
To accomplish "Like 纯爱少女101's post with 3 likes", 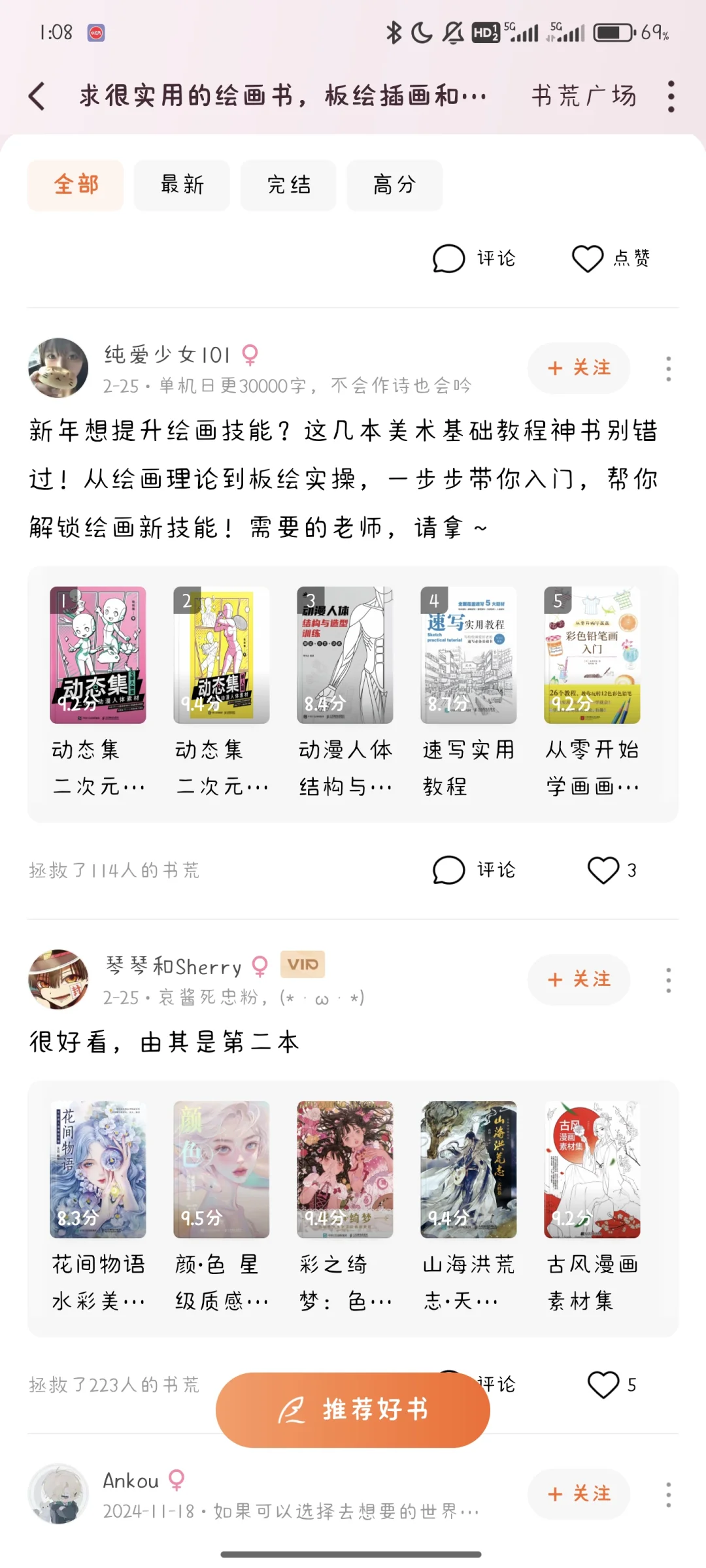I will tap(612, 870).
